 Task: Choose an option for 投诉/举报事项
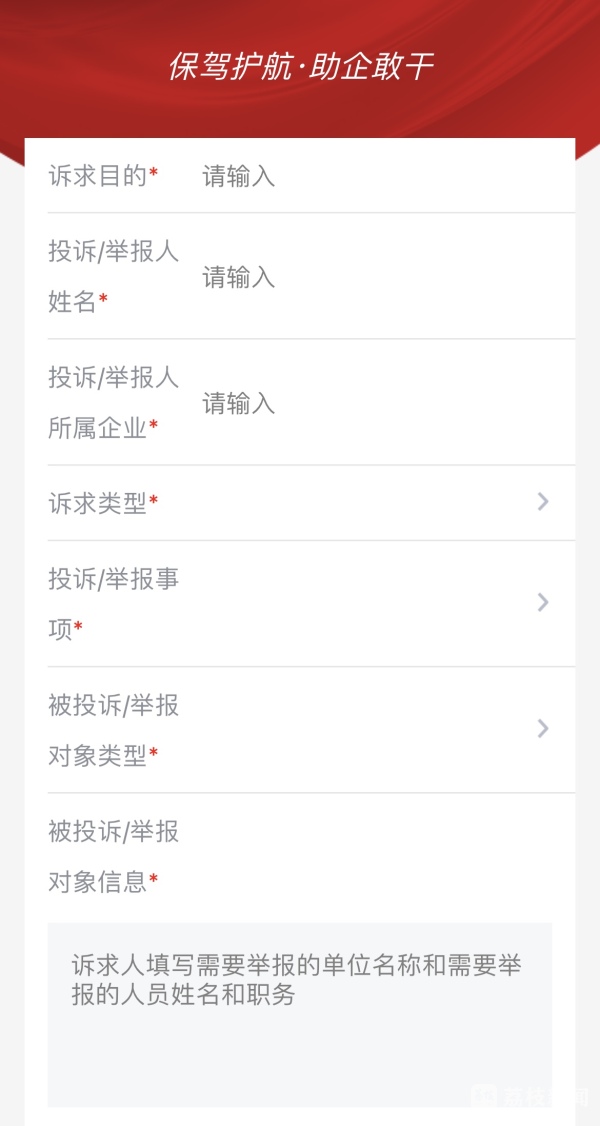tap(370, 603)
